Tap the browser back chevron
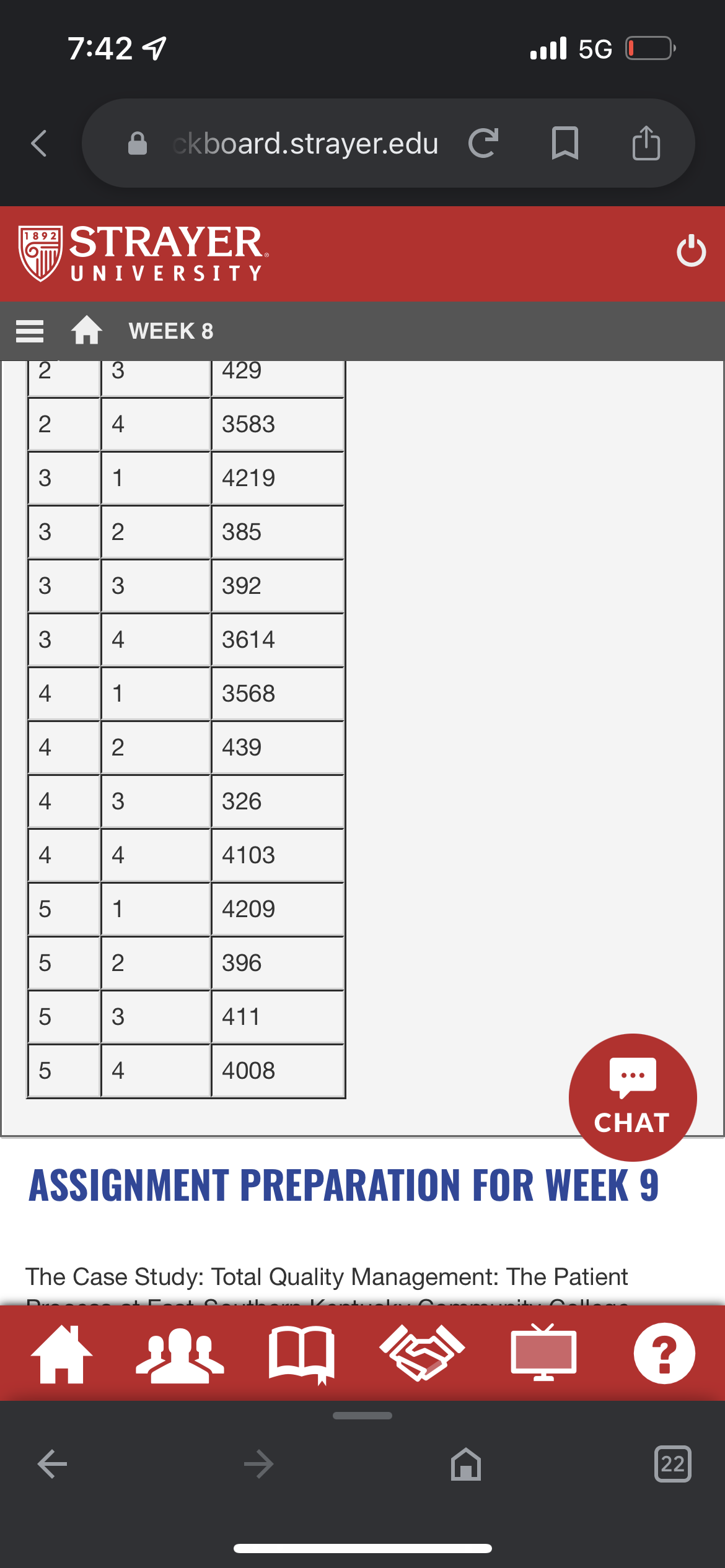The height and width of the screenshot is (1568, 725). pos(39,144)
